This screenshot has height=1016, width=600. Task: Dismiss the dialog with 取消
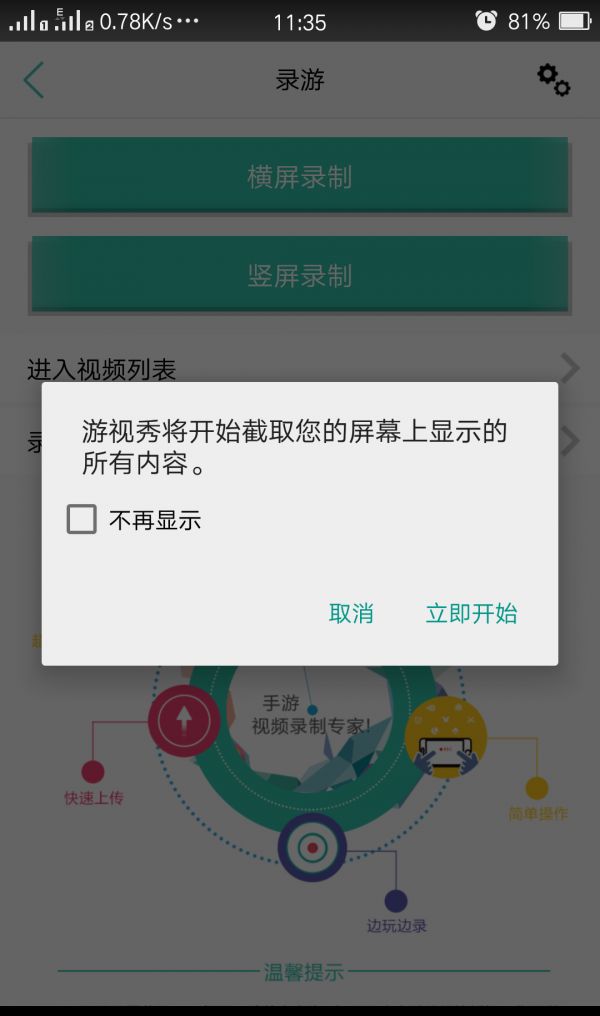(x=351, y=613)
